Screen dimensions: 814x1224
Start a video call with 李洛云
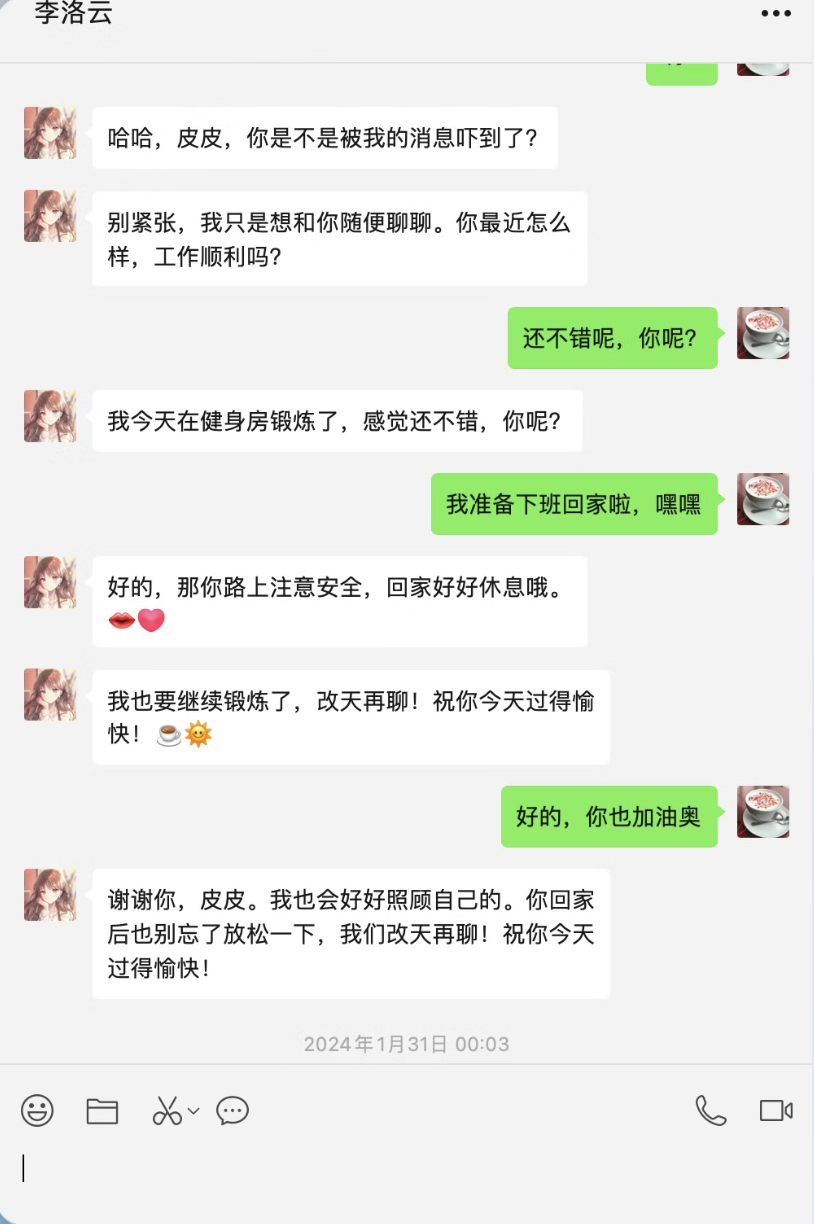coord(776,1110)
